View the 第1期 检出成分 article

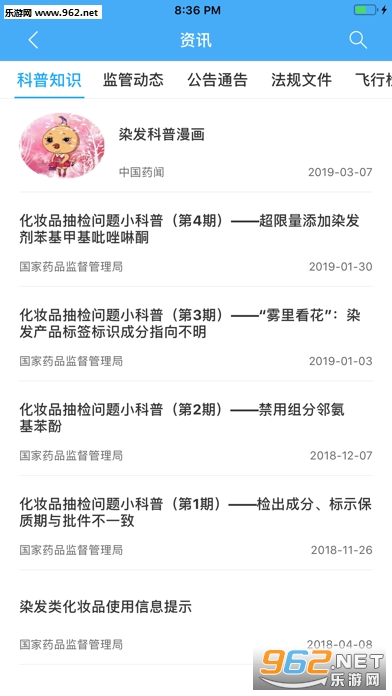196,523
